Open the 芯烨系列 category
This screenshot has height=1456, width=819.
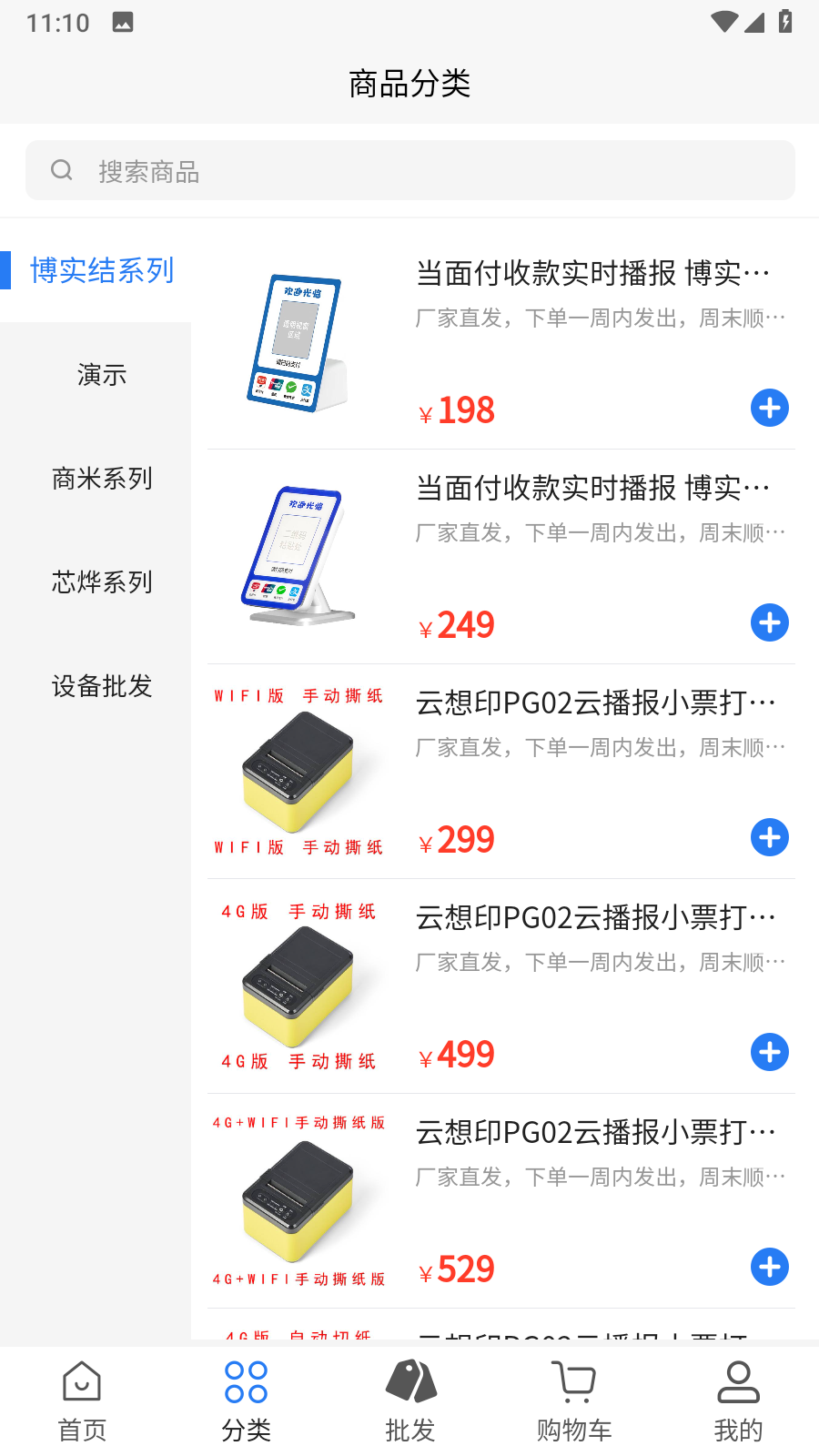pos(101,582)
